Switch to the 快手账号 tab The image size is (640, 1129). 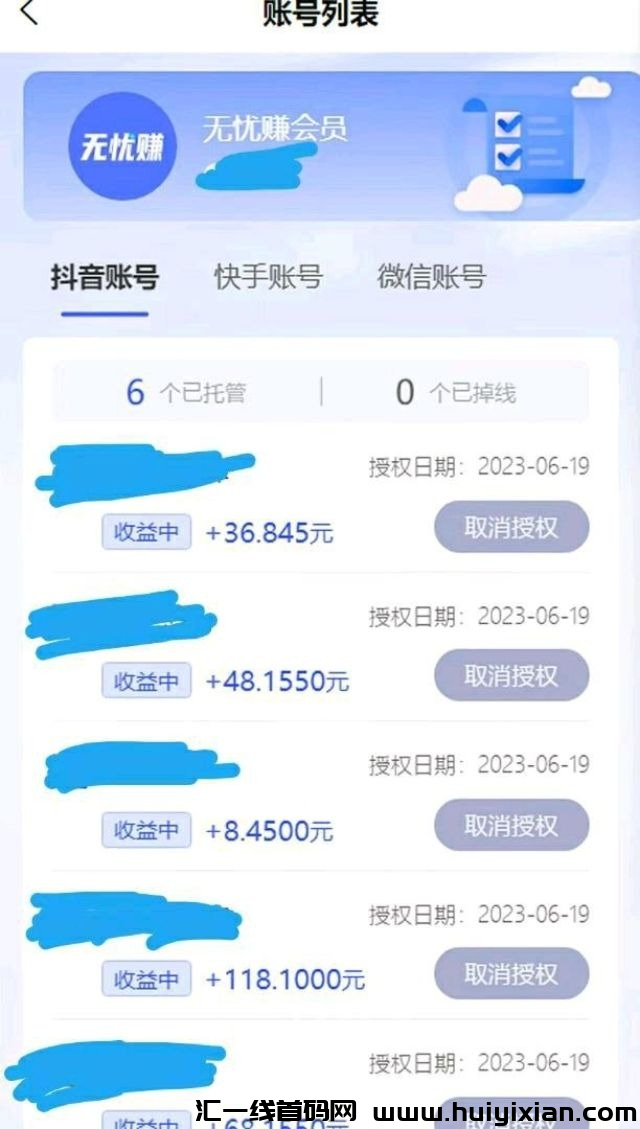(268, 277)
